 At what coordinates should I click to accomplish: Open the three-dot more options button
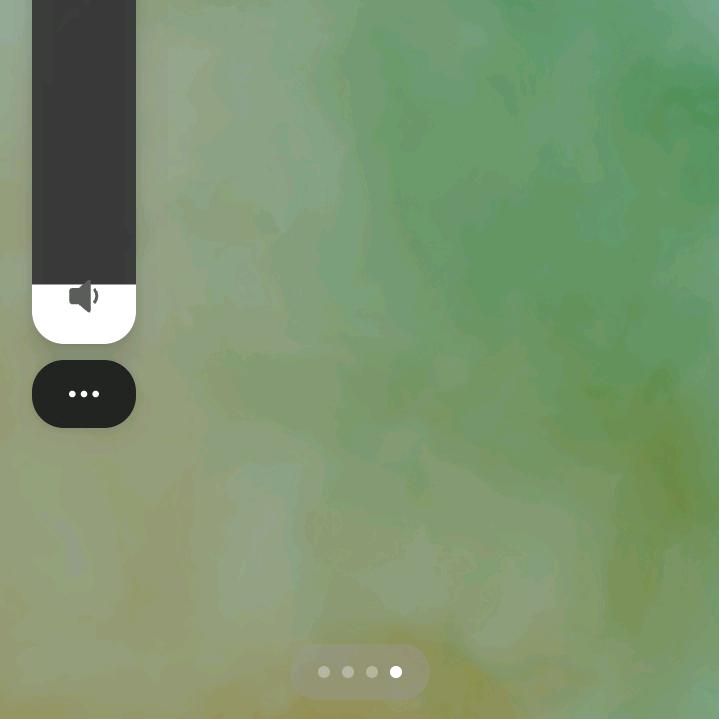(84, 394)
